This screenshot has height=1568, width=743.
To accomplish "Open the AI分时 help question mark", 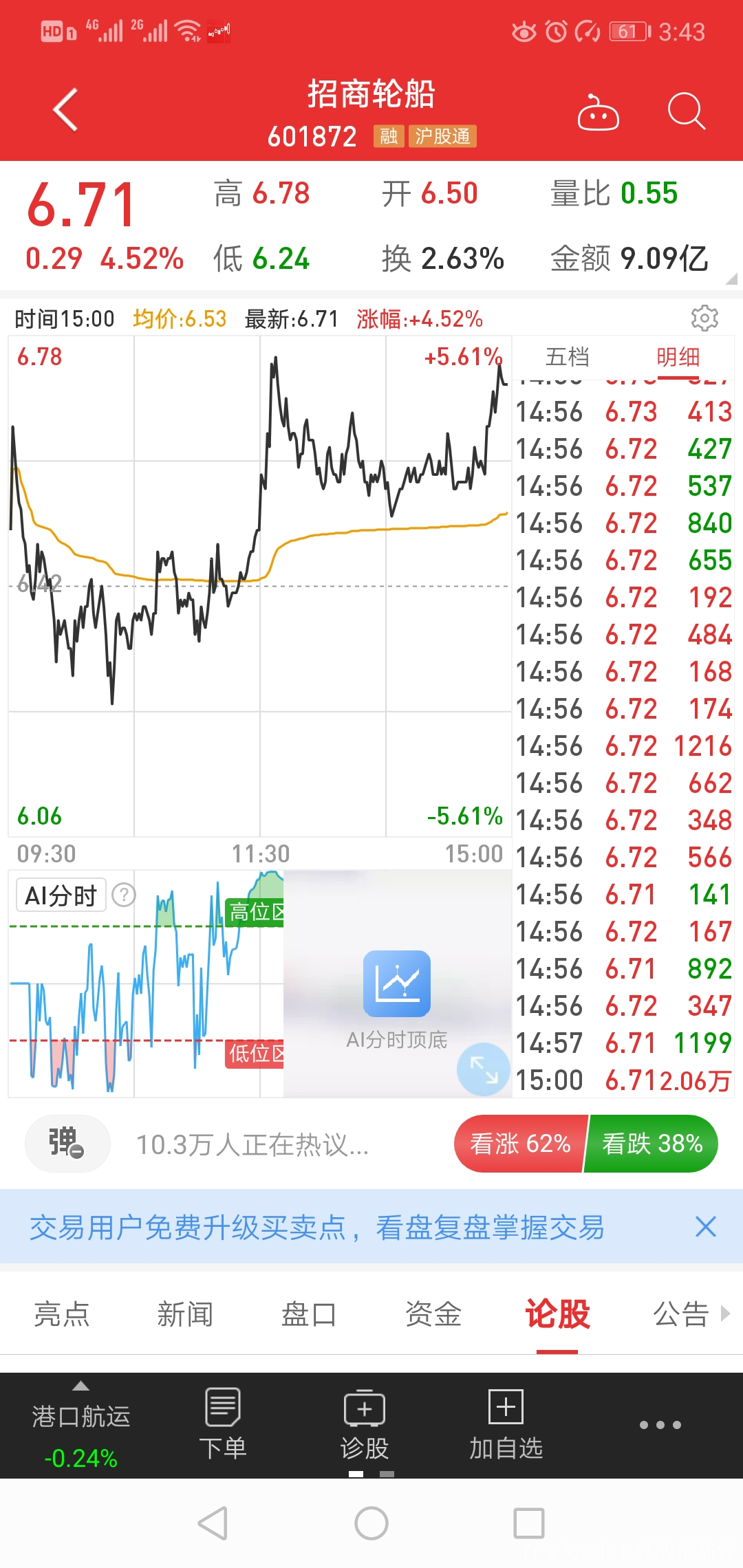I will coord(124,895).
